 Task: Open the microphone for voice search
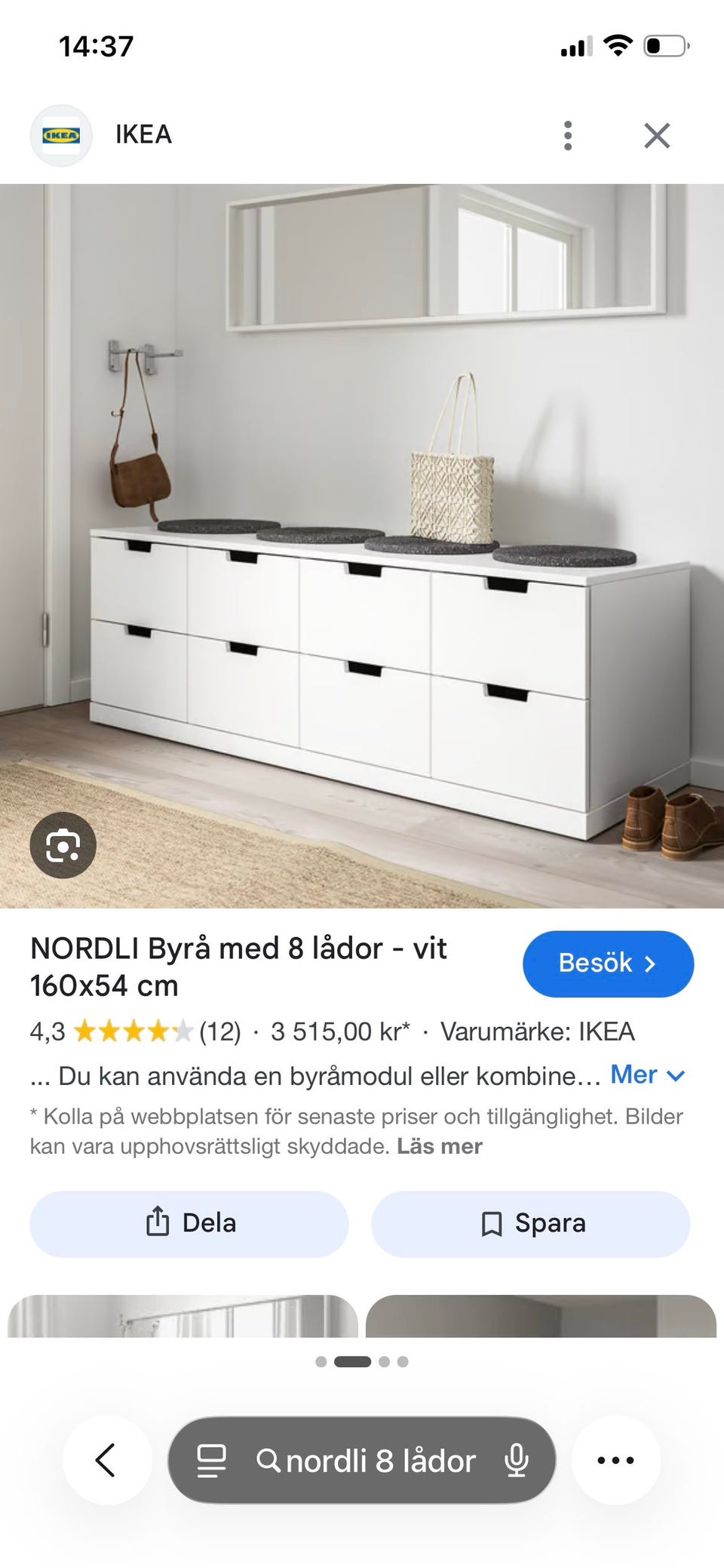(x=516, y=1459)
